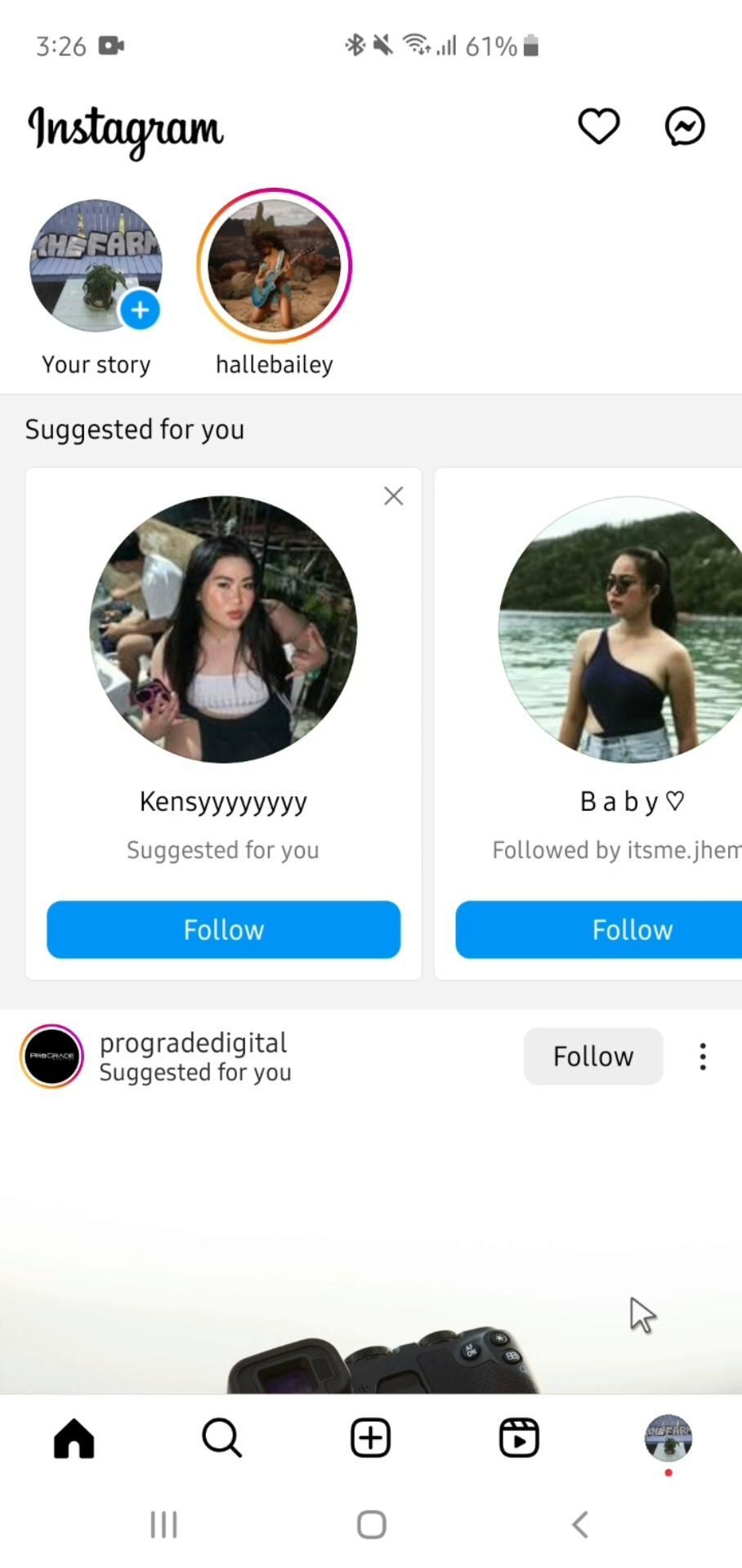742x1568 pixels.
Task: Open the activity heart icon
Action: pyautogui.click(x=598, y=127)
